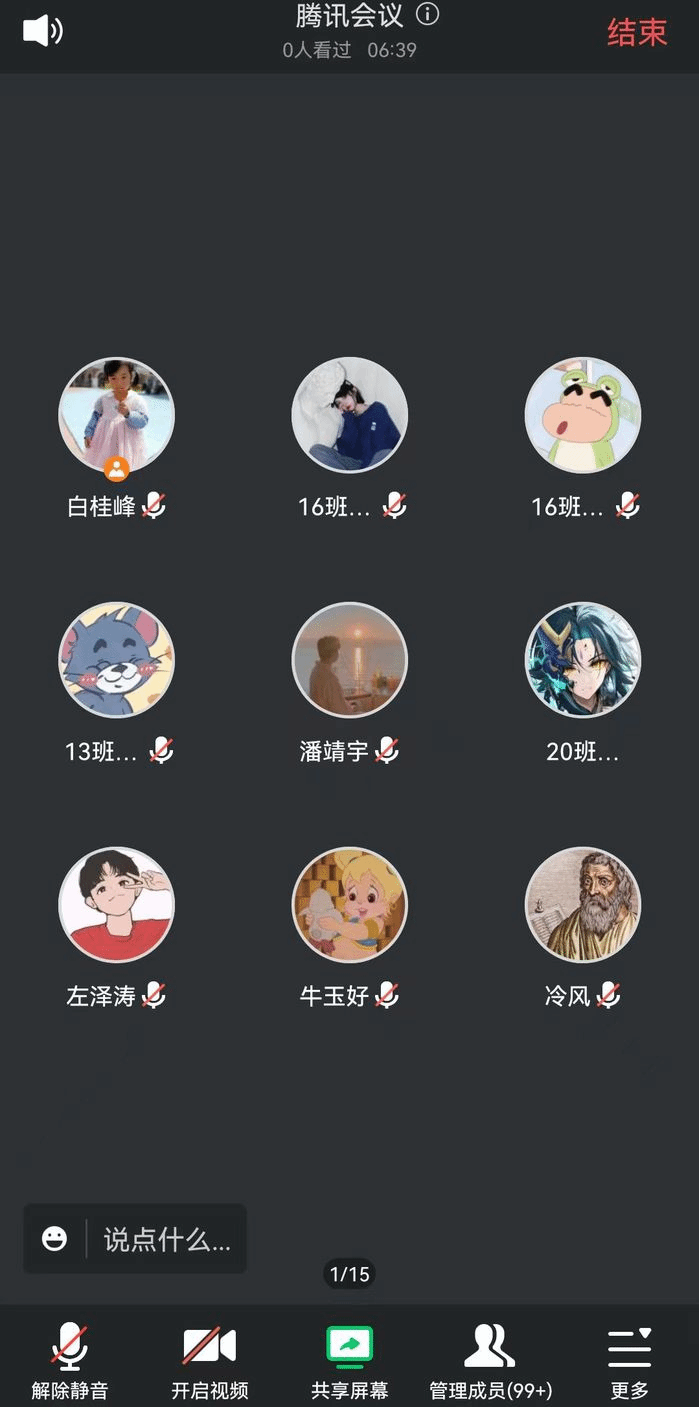
Task: Select participant 潘靖宇
Action: 349,660
